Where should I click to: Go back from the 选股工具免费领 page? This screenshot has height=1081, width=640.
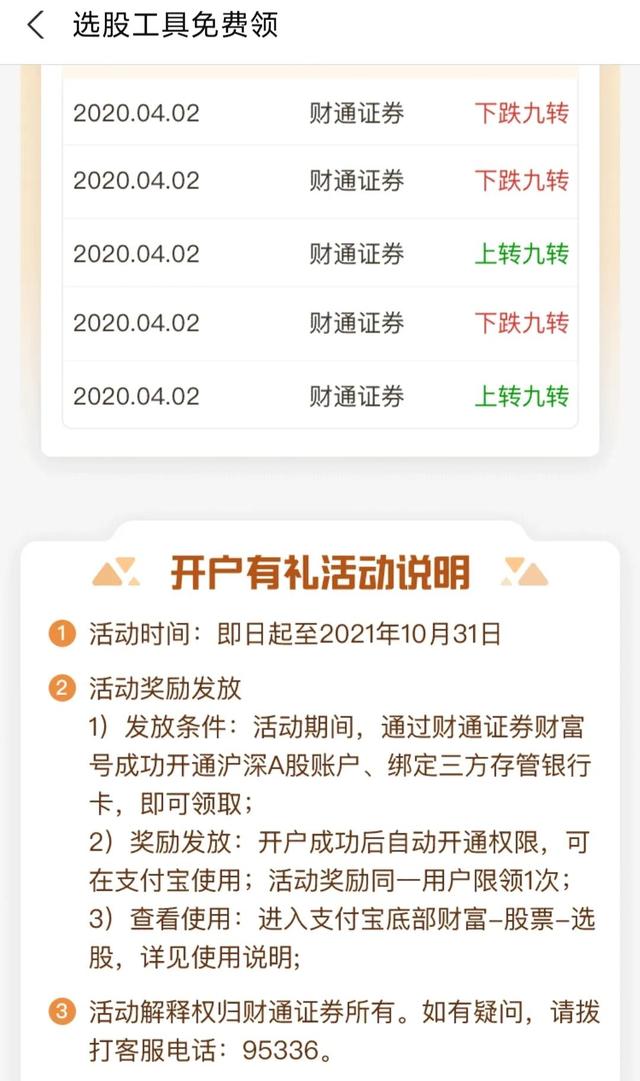pyautogui.click(x=36, y=26)
